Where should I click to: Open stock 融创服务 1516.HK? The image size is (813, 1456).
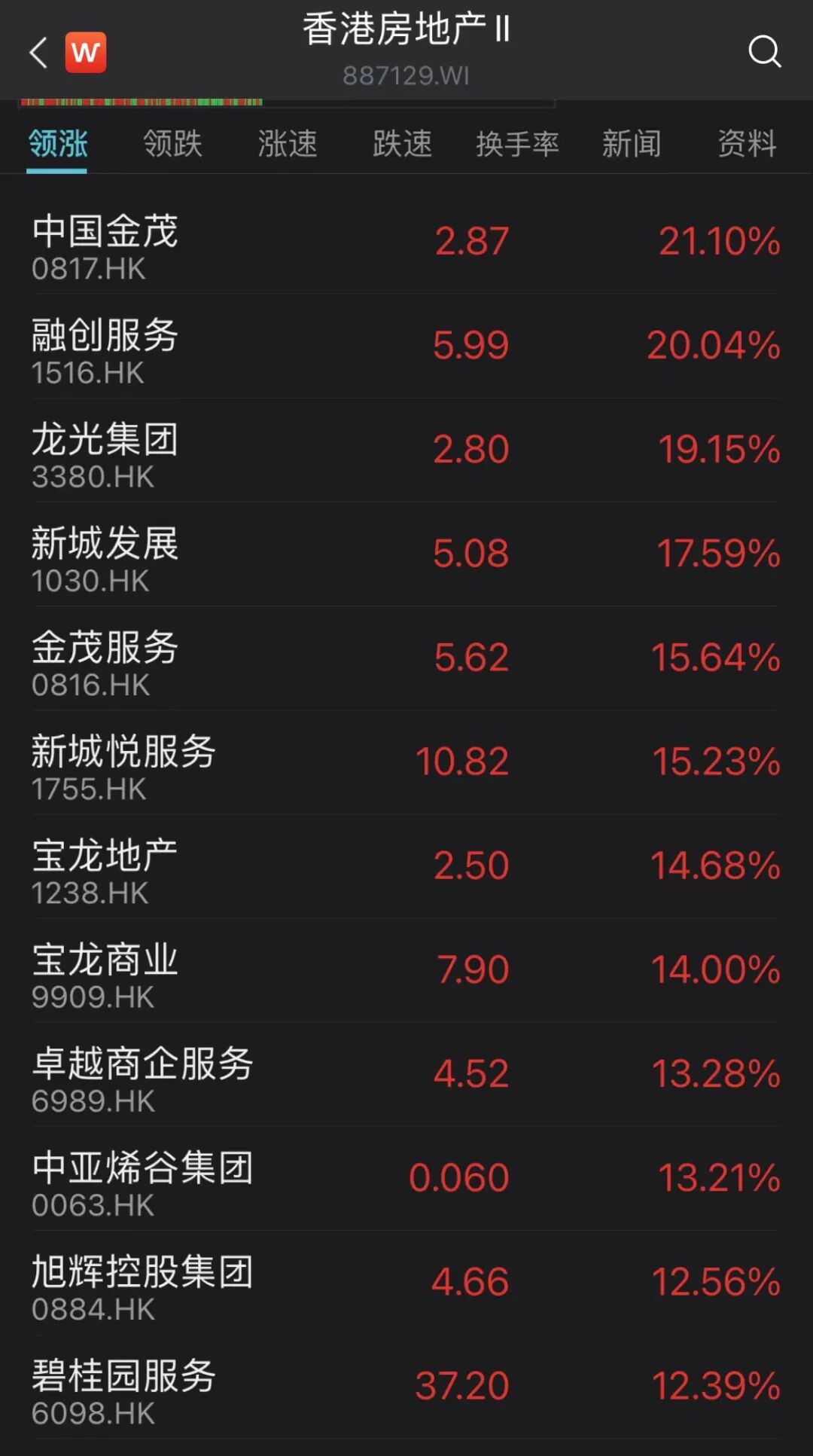click(406, 346)
